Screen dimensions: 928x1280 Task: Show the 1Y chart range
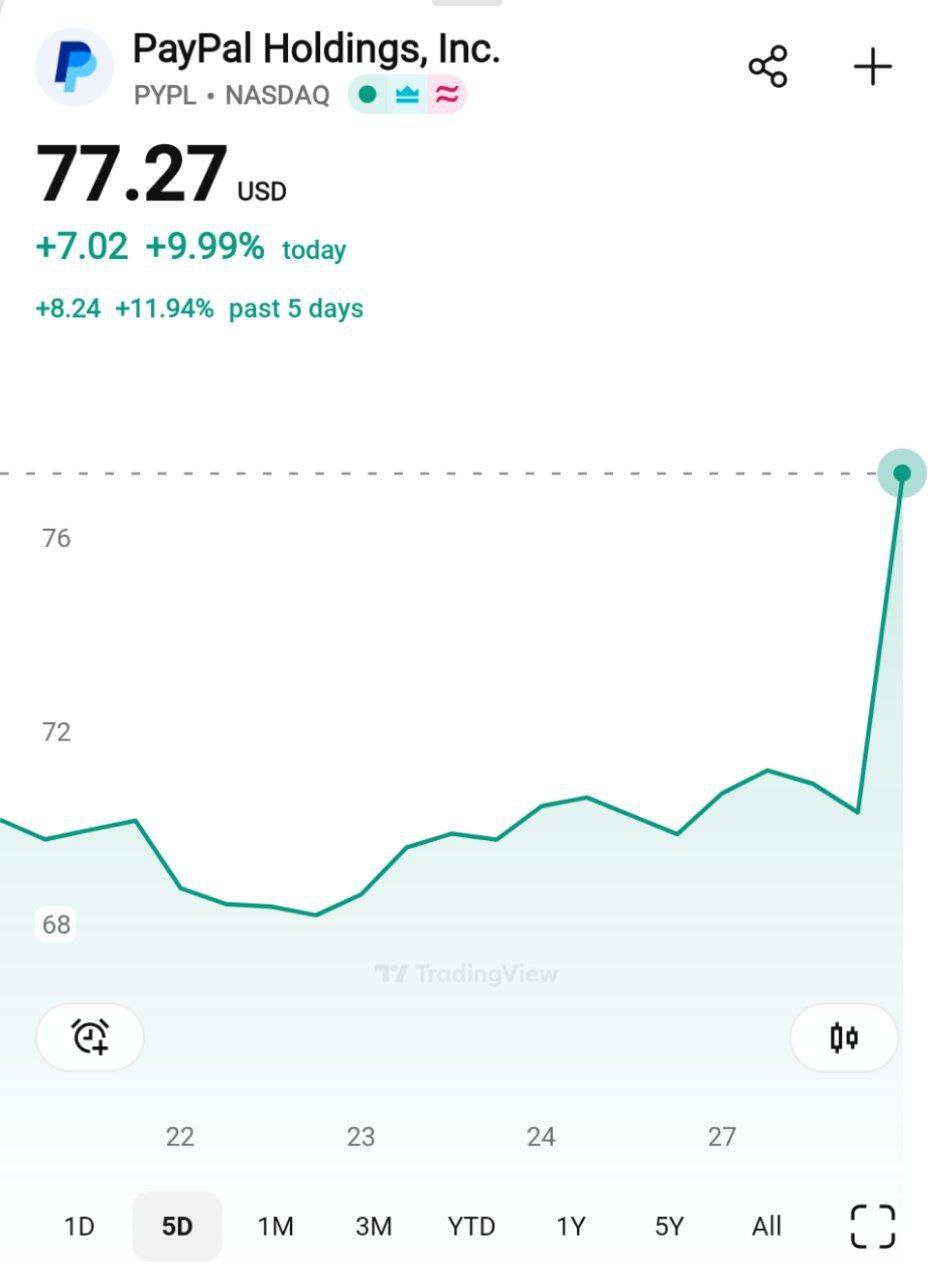[570, 1226]
